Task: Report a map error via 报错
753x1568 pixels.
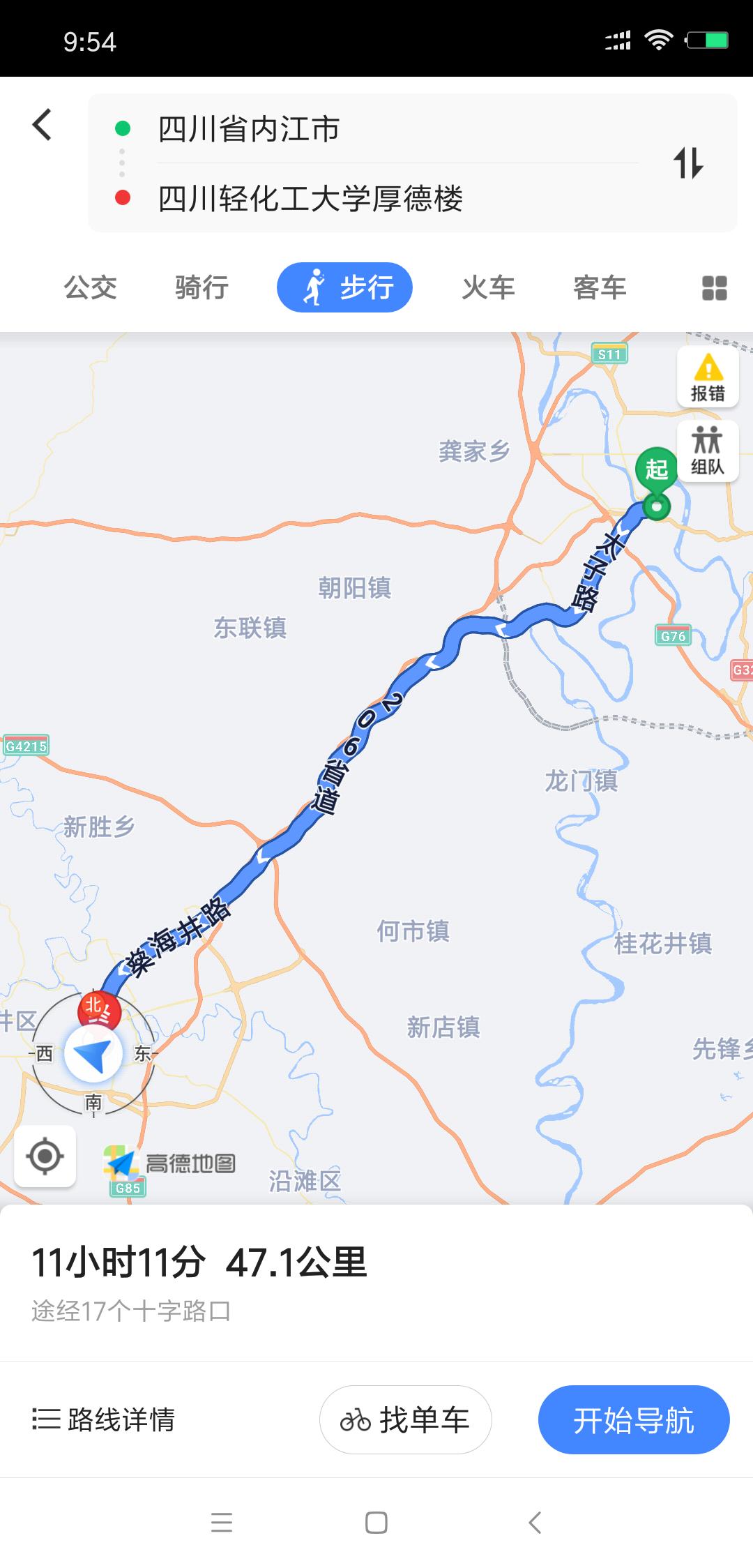Action: pos(708,377)
